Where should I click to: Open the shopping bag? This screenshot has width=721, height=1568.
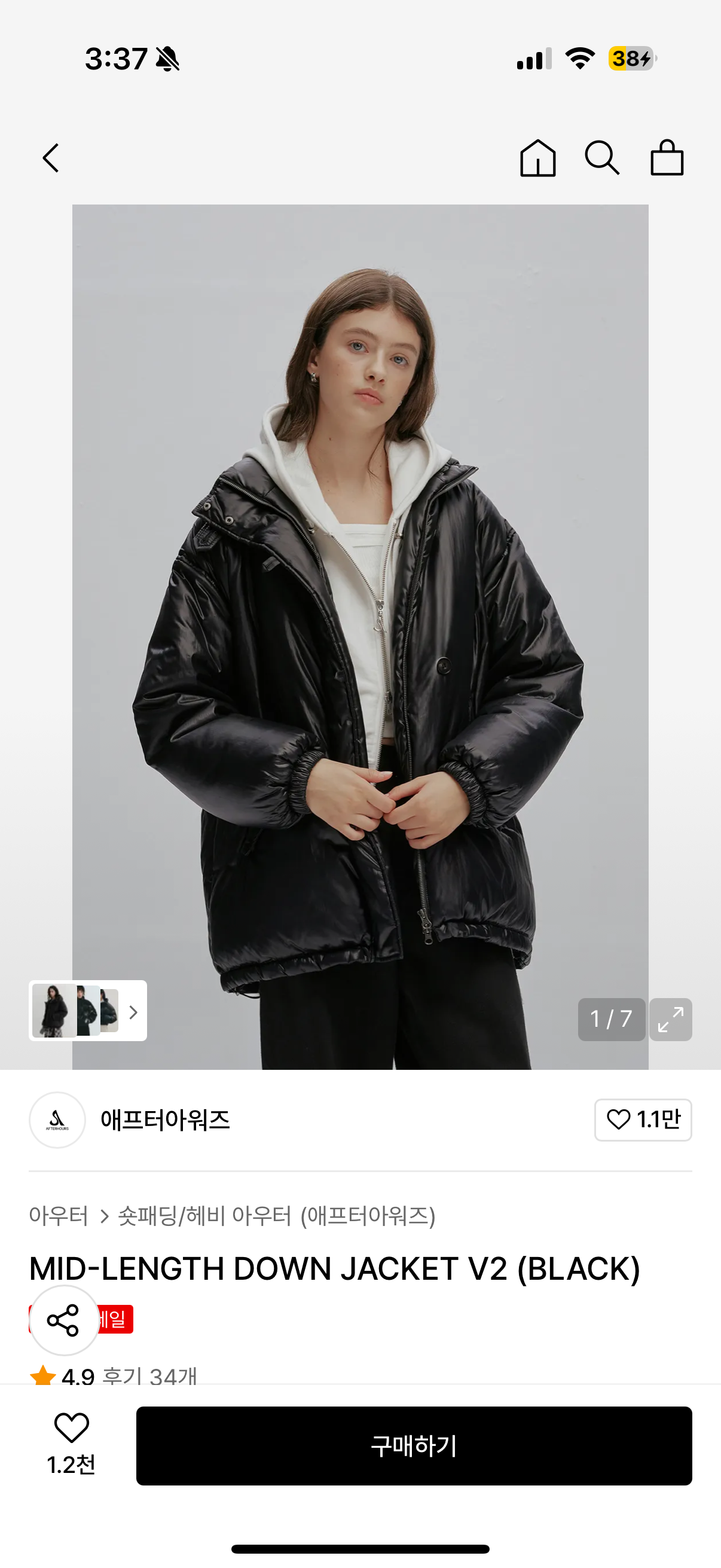click(667, 158)
